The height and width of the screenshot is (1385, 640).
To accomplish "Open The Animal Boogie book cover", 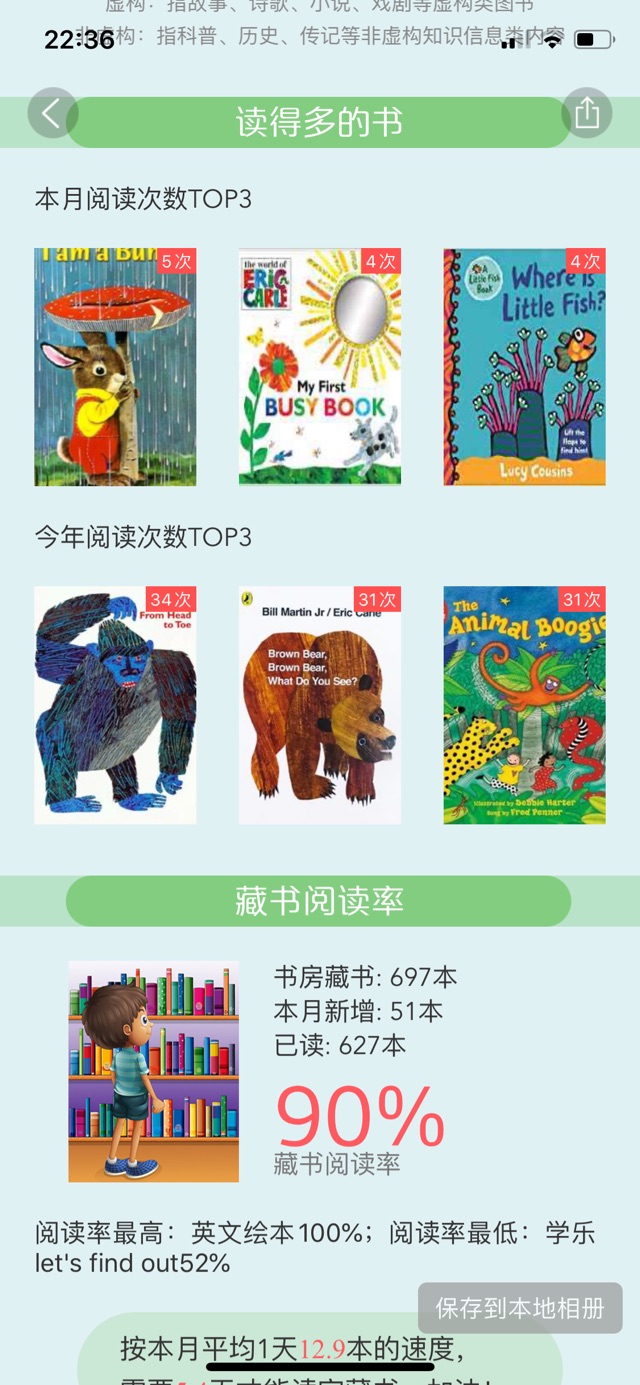I will click(x=524, y=705).
